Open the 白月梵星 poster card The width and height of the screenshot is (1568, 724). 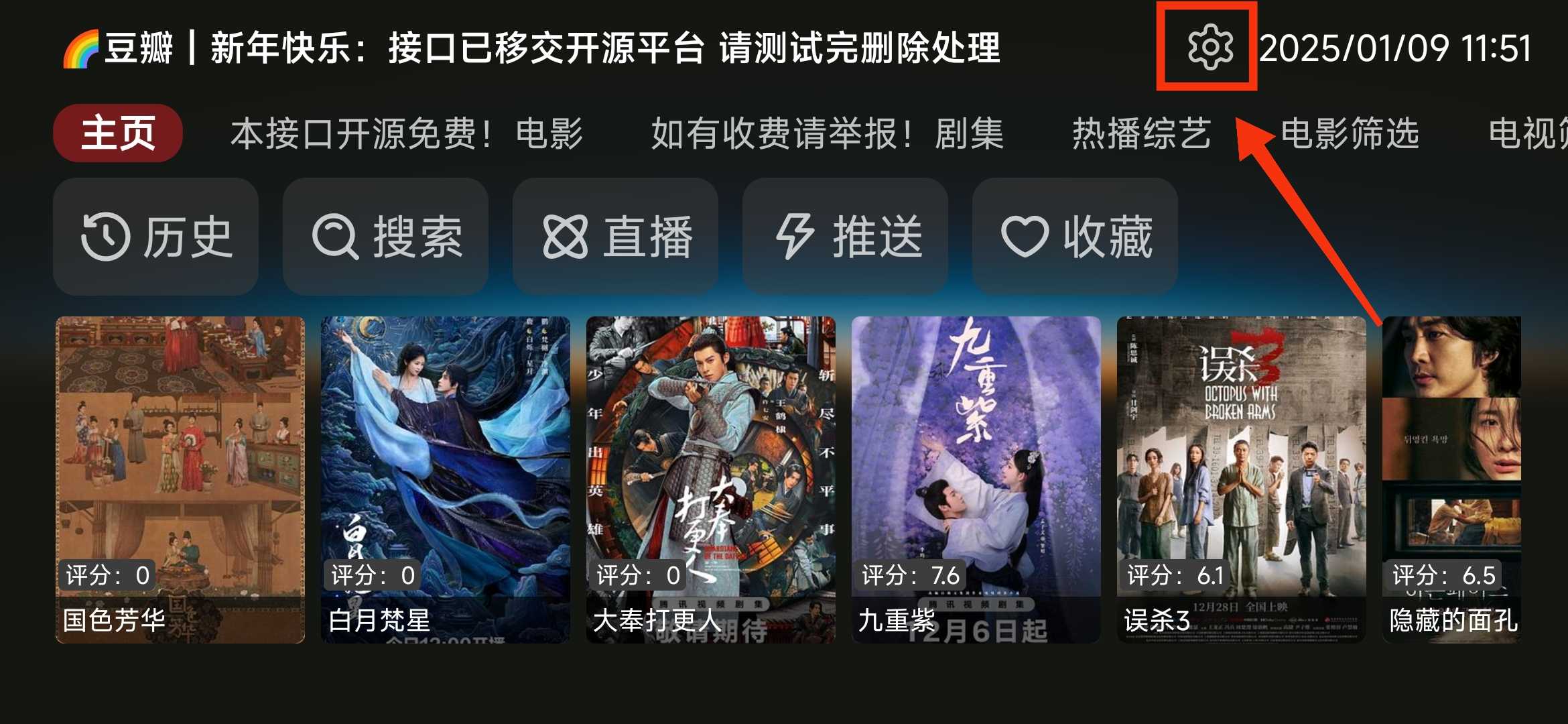(x=446, y=479)
